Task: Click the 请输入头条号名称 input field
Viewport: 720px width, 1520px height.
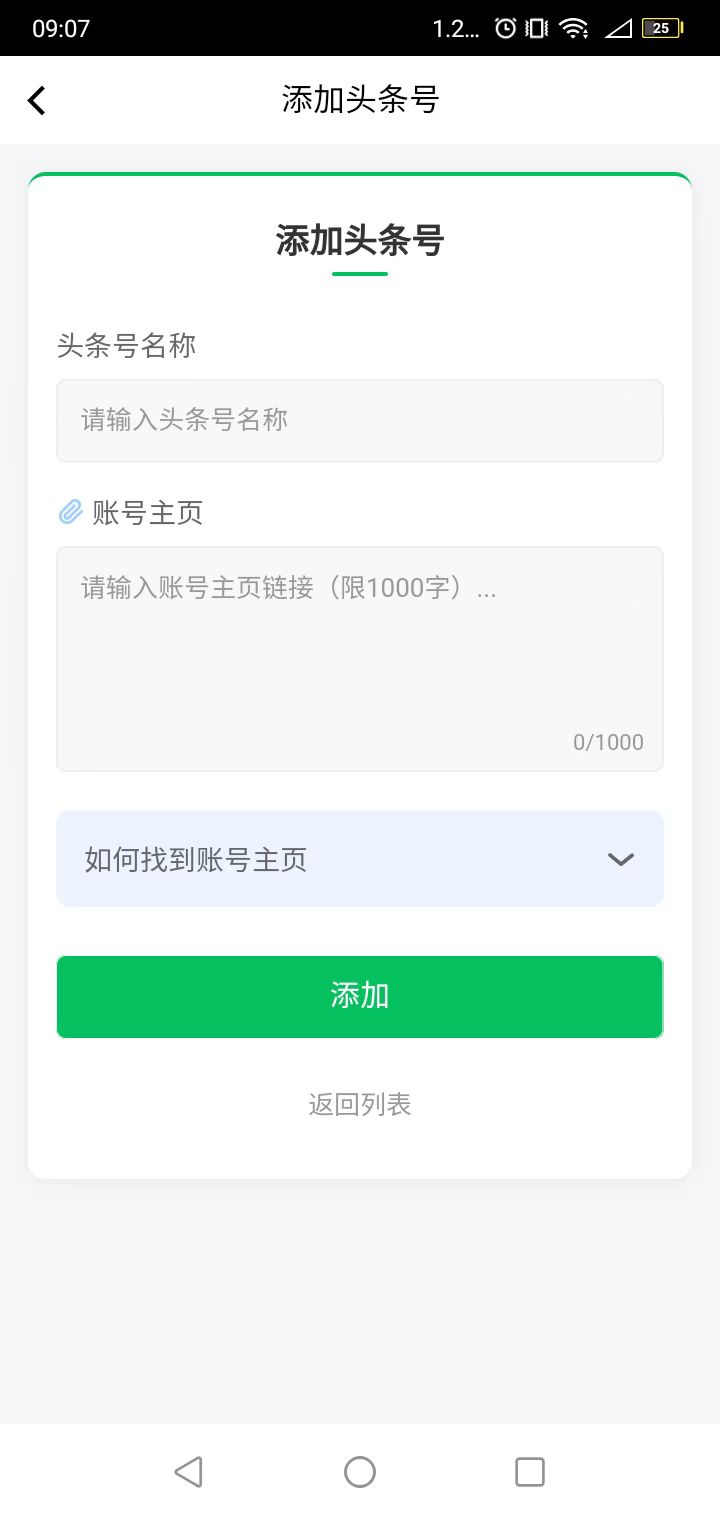Action: click(x=360, y=420)
